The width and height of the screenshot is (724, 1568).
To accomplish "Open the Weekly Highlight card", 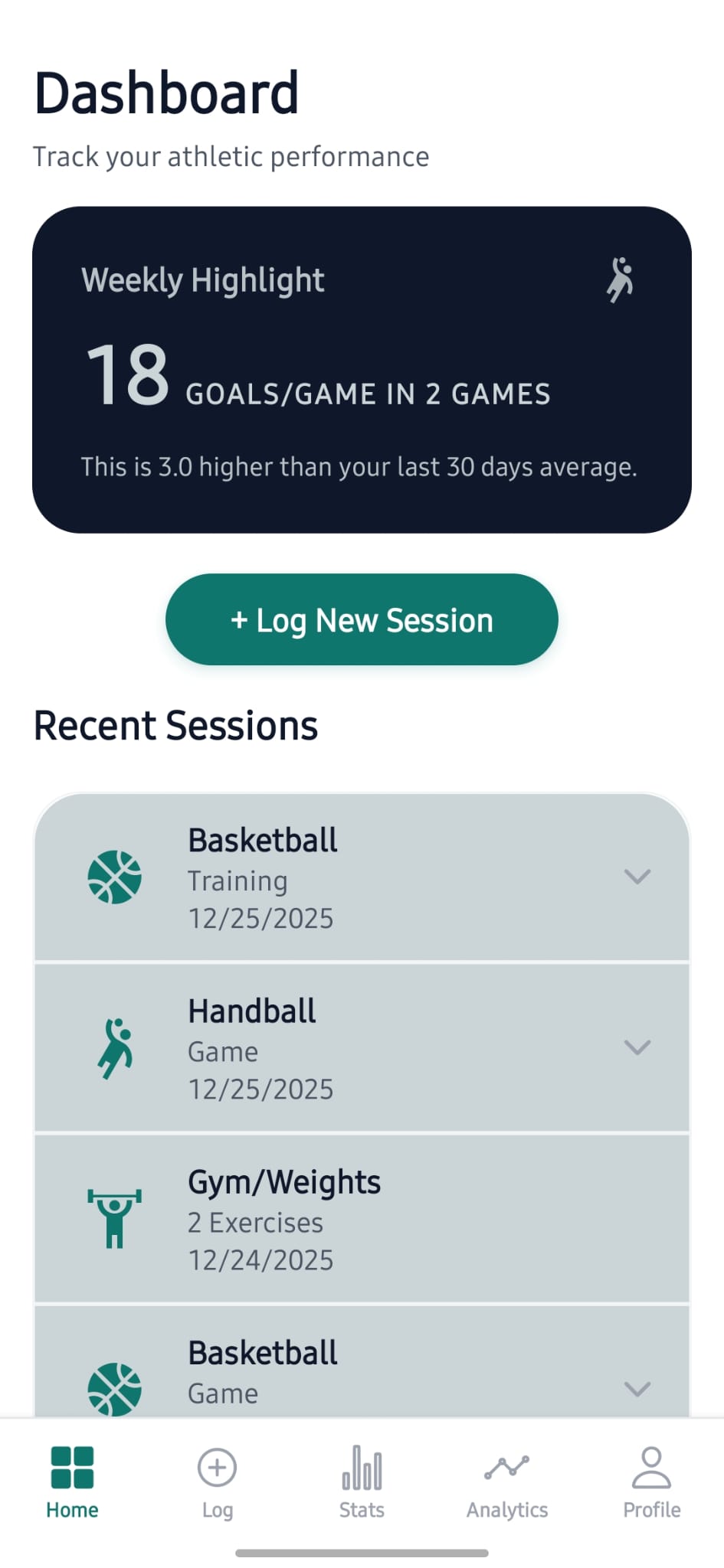I will pos(362,370).
